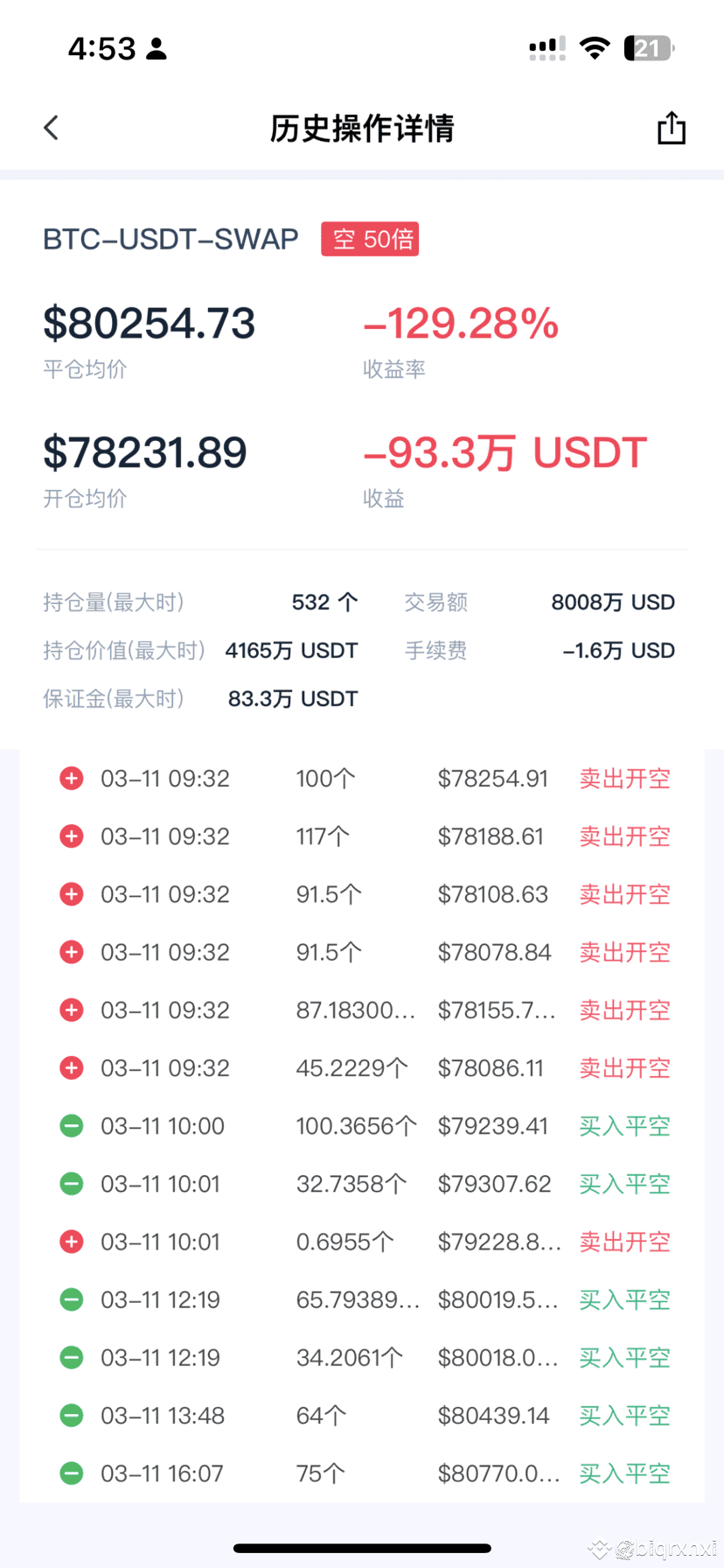This screenshot has height=1568, width=724.
Task: Tap the cellular signal bars indicator
Action: (546, 48)
